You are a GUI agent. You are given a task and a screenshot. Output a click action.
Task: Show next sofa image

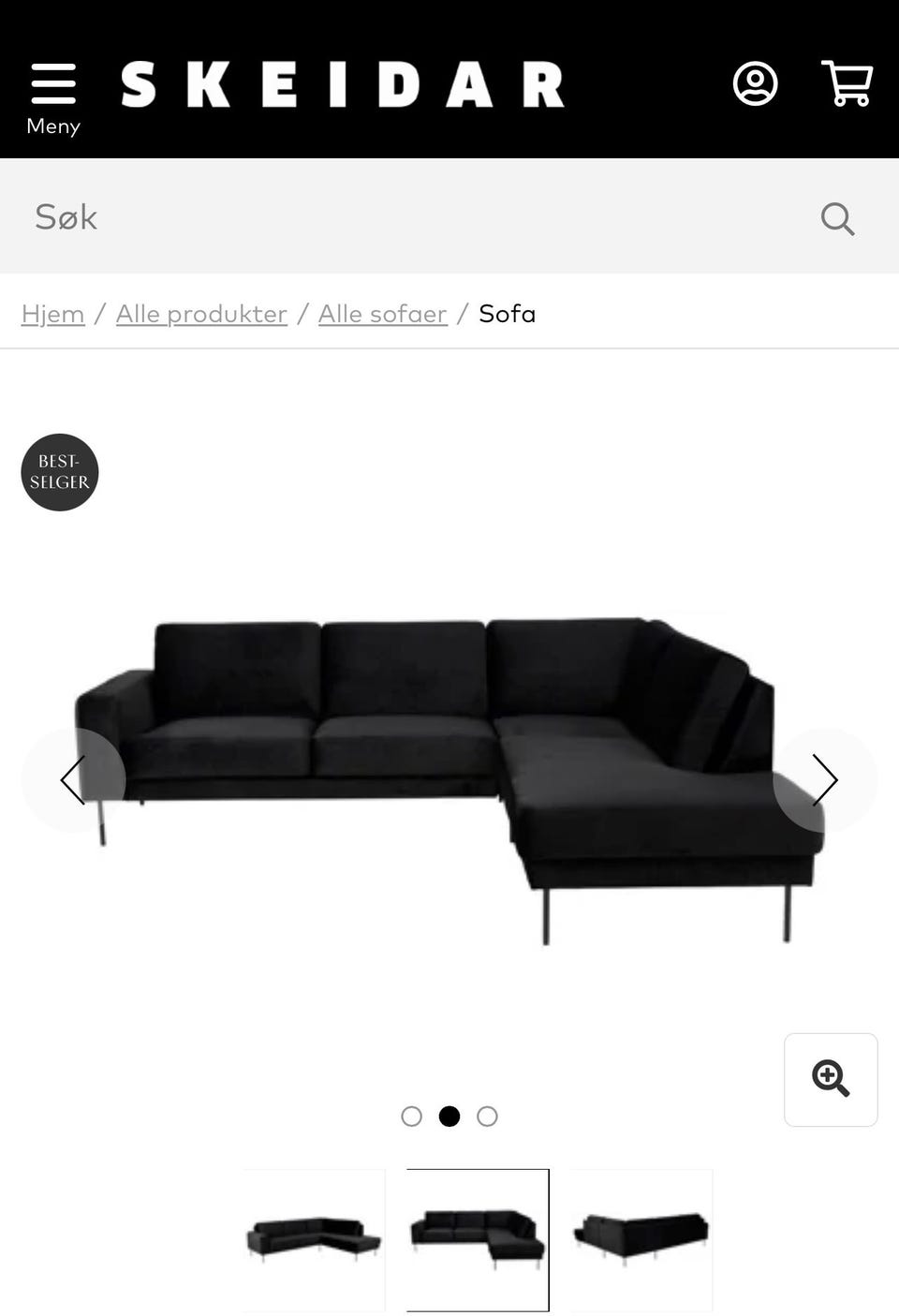pos(824,780)
